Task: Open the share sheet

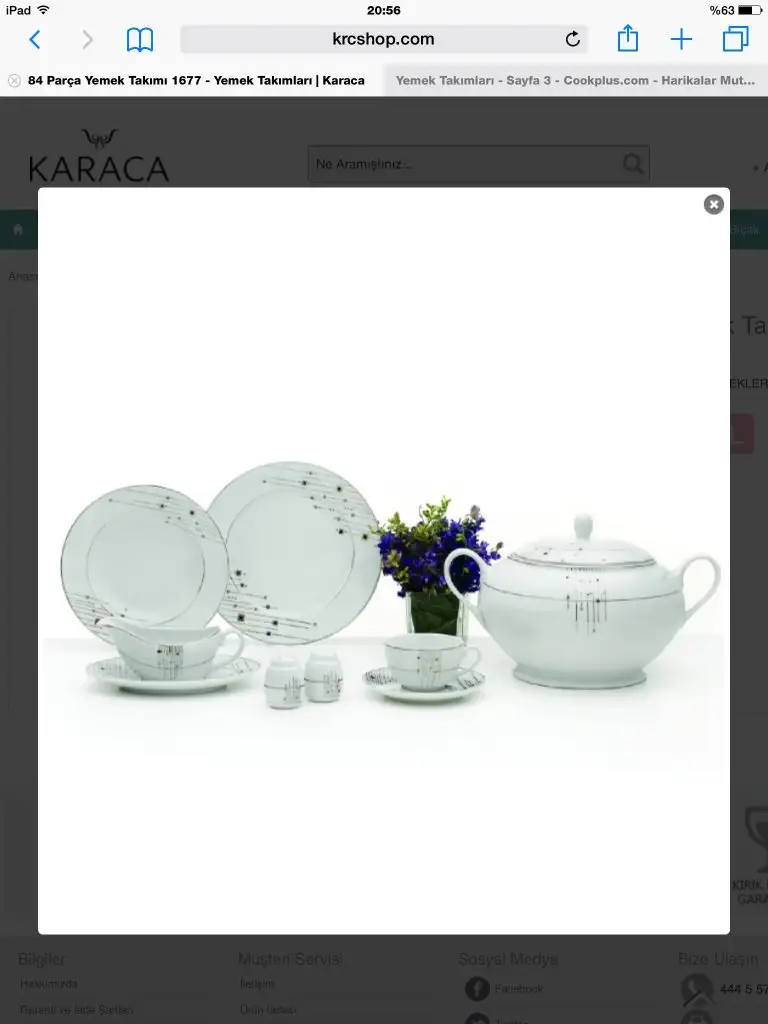Action: 627,39
